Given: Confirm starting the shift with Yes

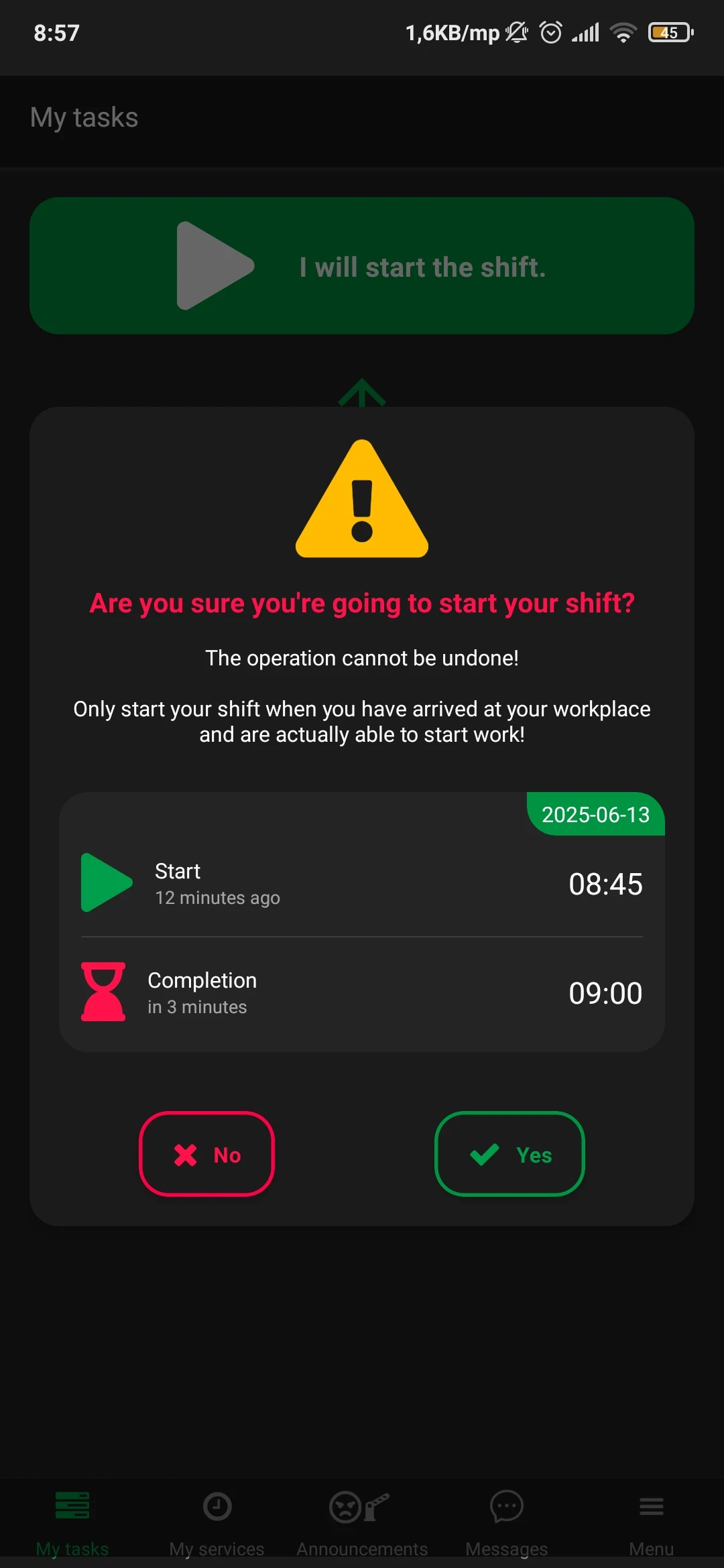Looking at the screenshot, I should tap(509, 1154).
